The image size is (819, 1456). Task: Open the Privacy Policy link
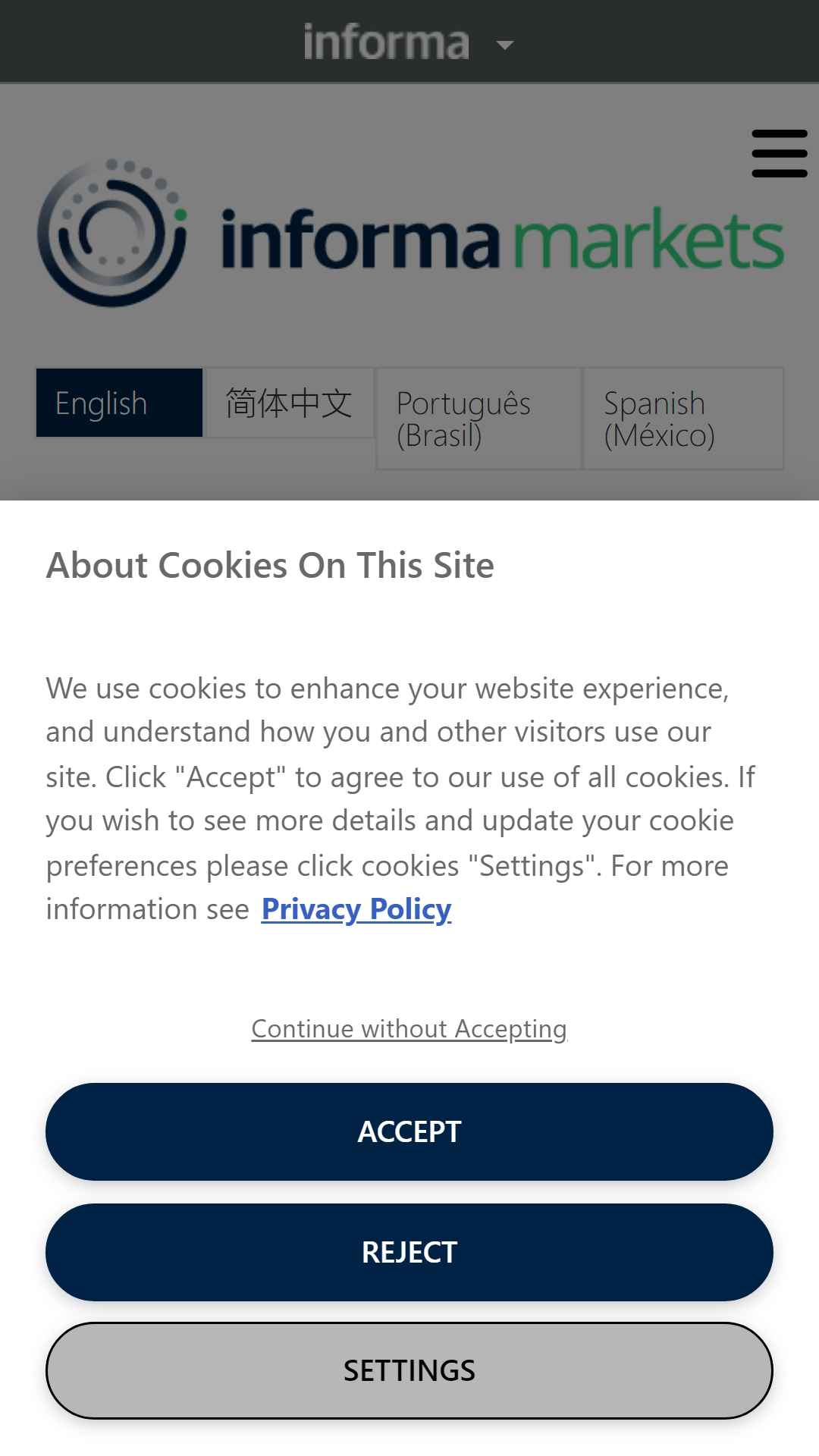(x=356, y=908)
